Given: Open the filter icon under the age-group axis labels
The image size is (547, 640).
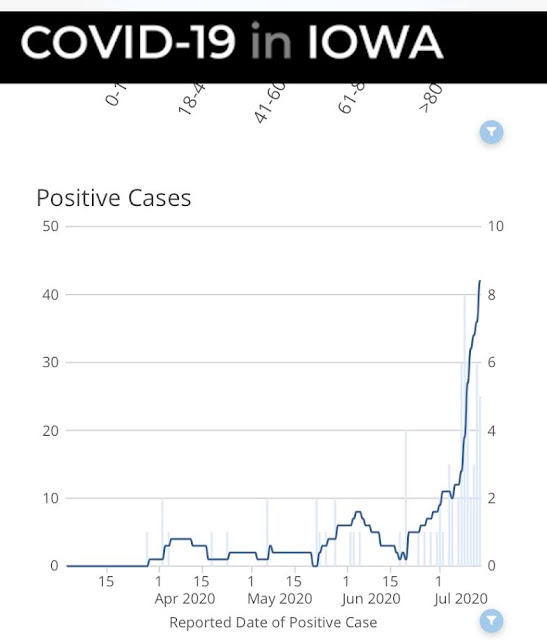Looking at the screenshot, I should (491, 132).
